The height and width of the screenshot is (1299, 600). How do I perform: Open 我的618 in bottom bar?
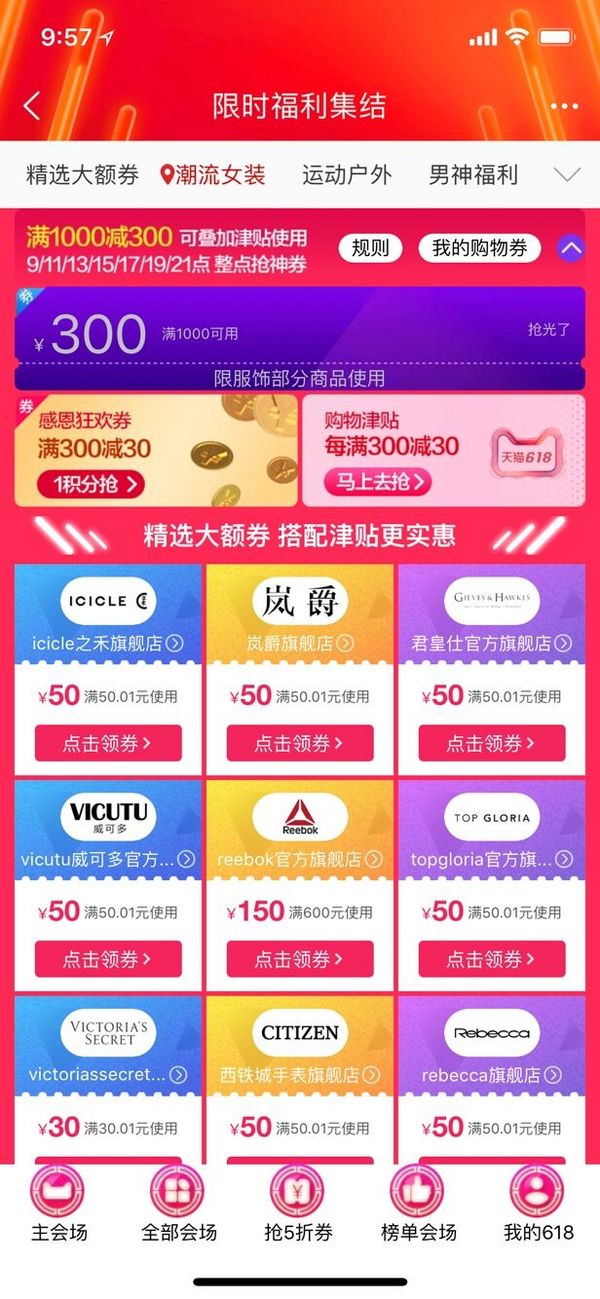[x=538, y=1206]
